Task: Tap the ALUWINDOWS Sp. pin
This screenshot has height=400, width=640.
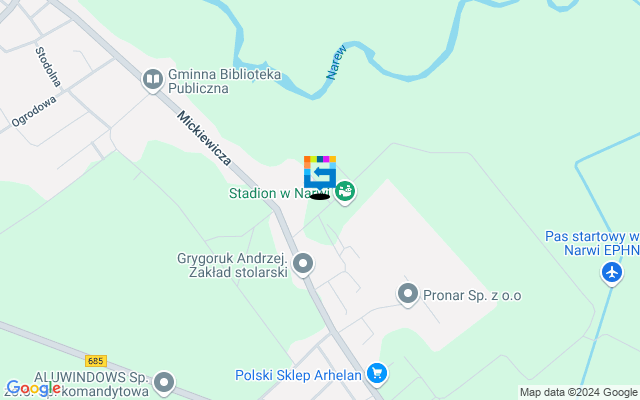Action: [165, 382]
